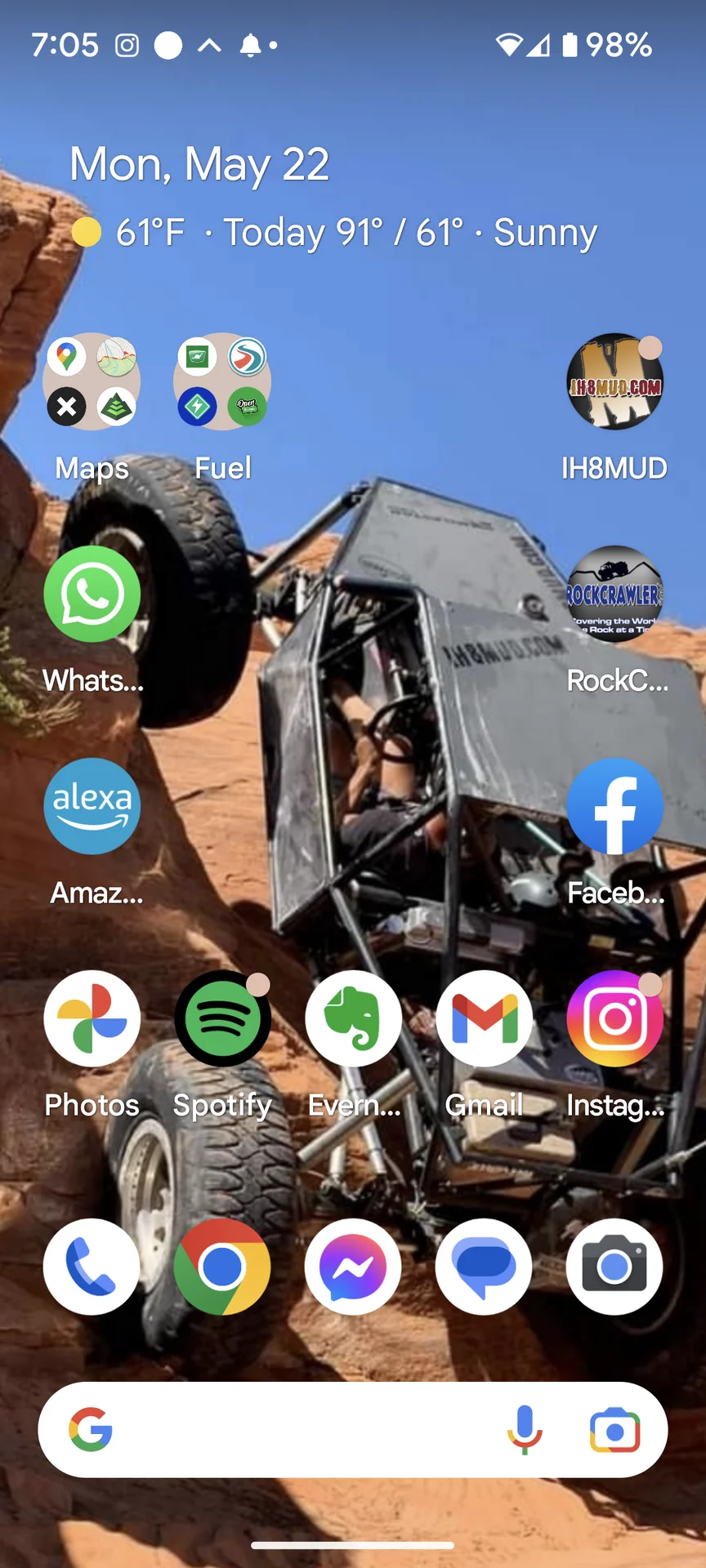
Task: Start voice search with the microphone
Action: pyautogui.click(x=525, y=1430)
